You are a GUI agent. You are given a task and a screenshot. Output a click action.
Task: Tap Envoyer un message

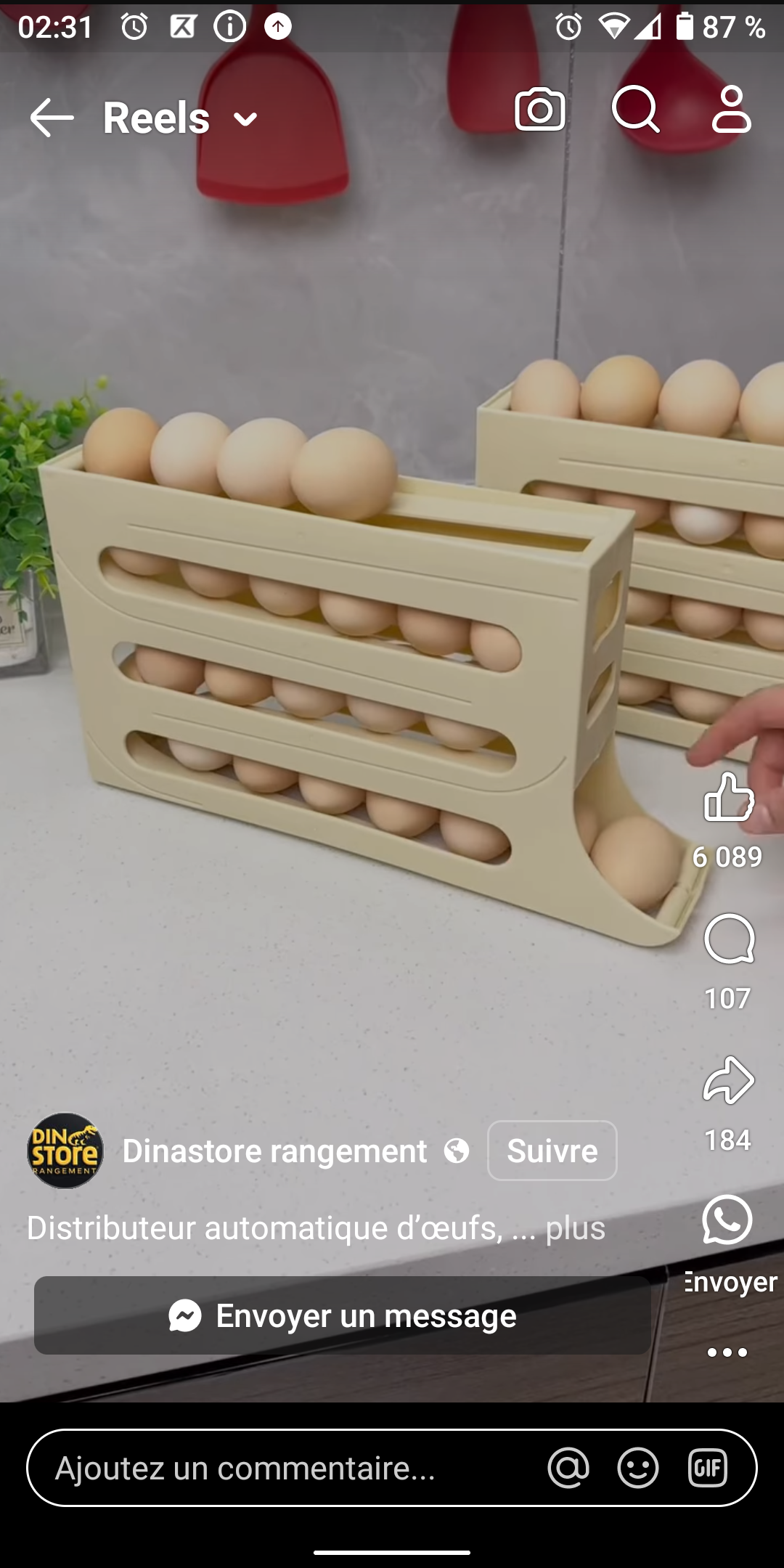[343, 1315]
